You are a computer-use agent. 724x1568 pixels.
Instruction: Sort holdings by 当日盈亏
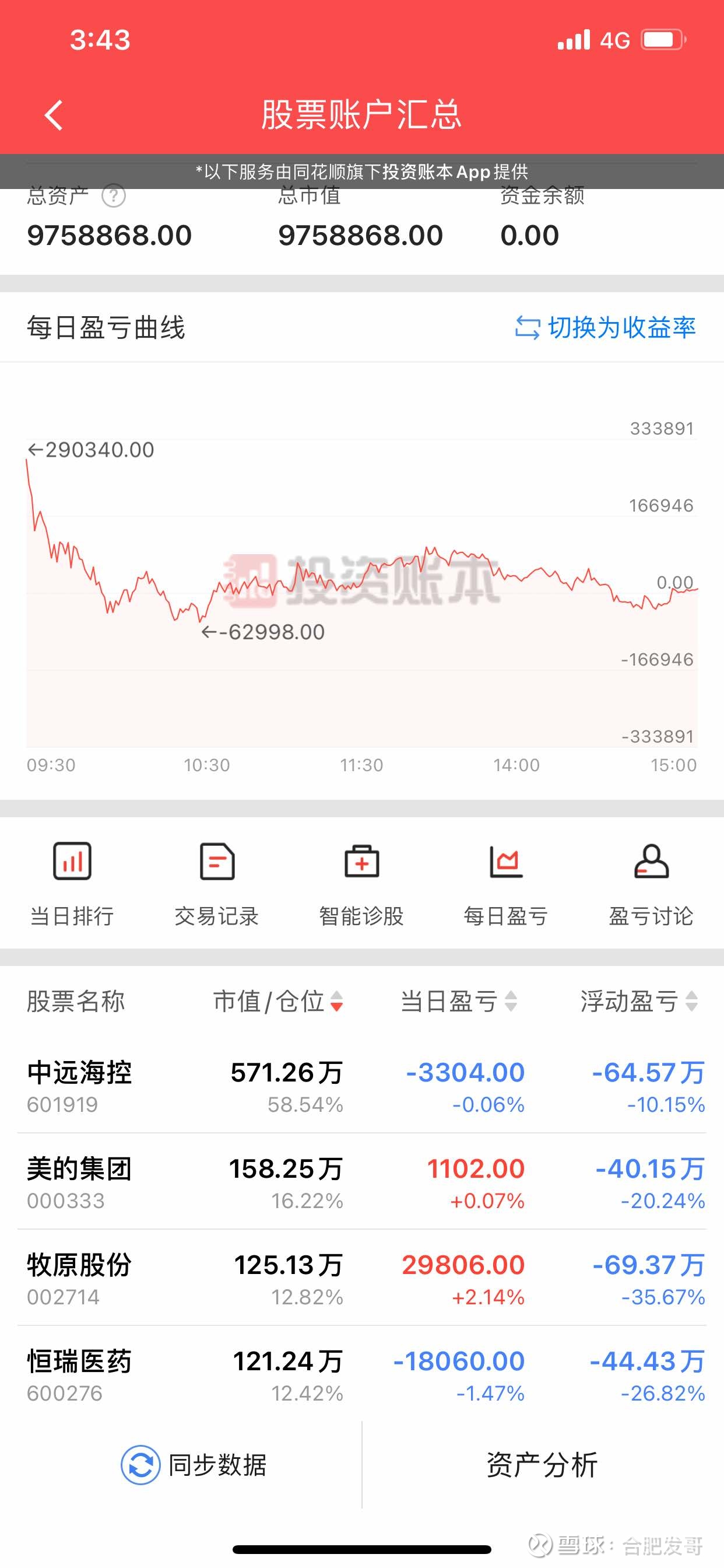[x=459, y=1002]
